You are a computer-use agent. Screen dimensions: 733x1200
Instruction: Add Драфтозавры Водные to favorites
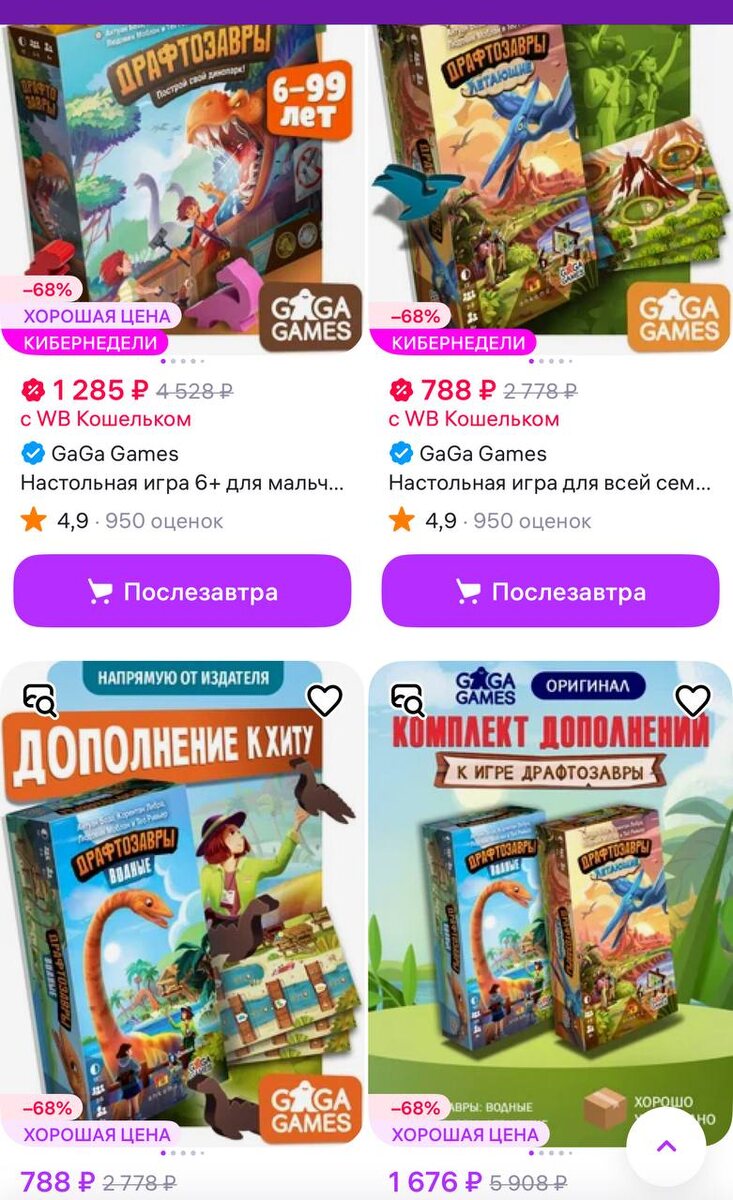(x=324, y=701)
